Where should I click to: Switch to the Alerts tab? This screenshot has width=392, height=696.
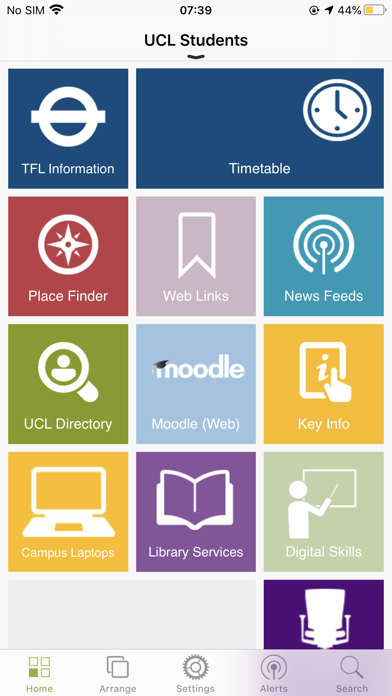(x=273, y=674)
